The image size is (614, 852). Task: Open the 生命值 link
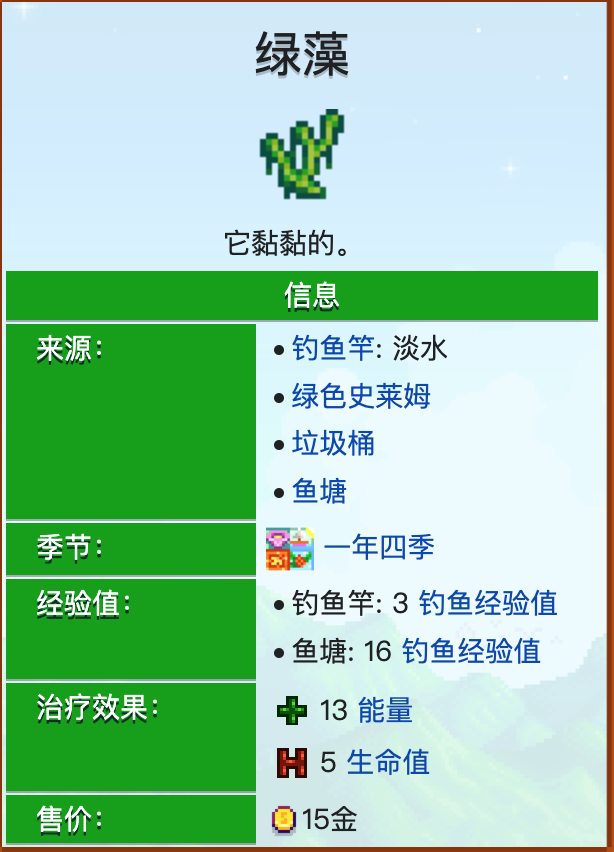388,763
